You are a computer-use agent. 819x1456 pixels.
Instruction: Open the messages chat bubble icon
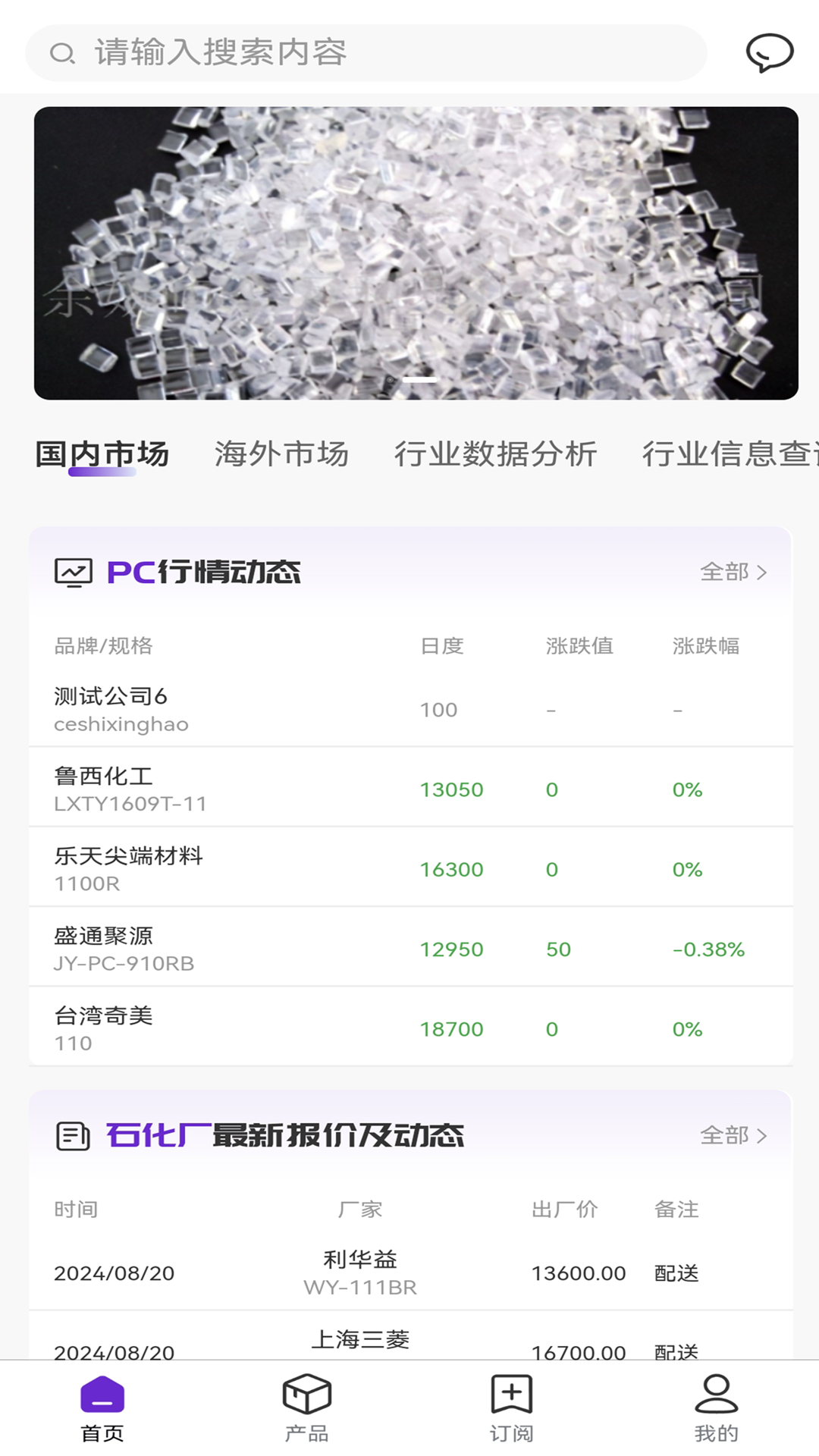tap(769, 53)
